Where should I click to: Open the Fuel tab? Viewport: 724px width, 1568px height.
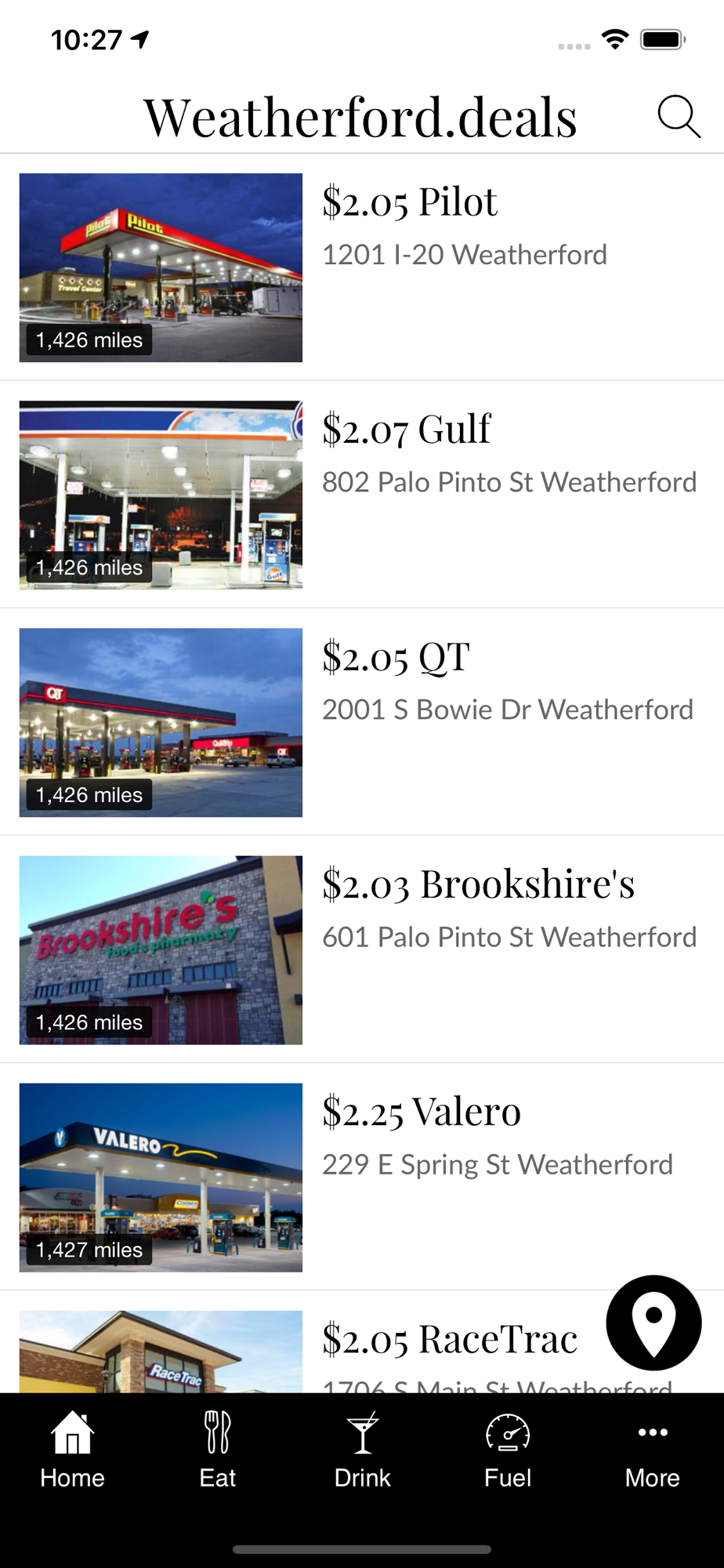(507, 1450)
